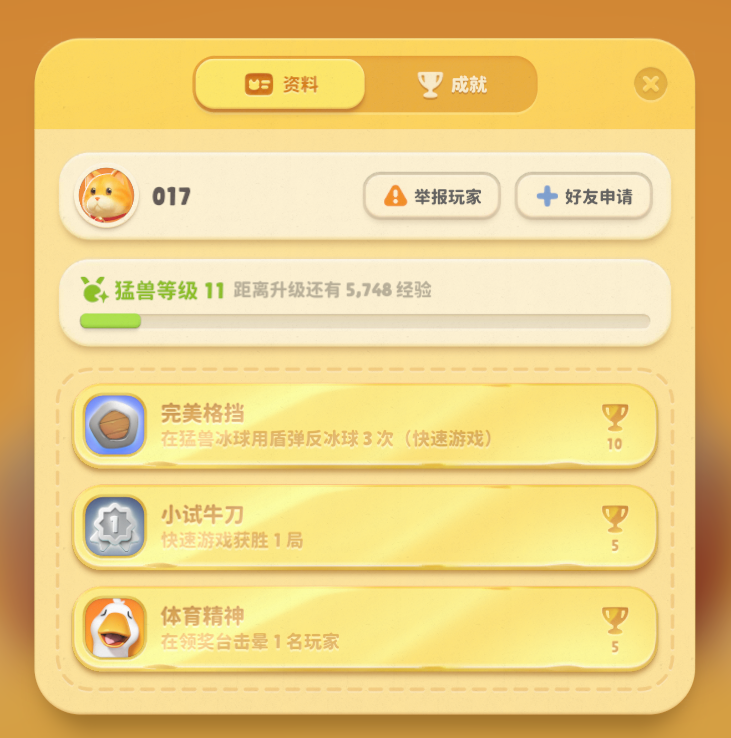Open the 体育精神 achievement
Image resolution: width=731 pixels, height=738 pixels.
tap(364, 628)
